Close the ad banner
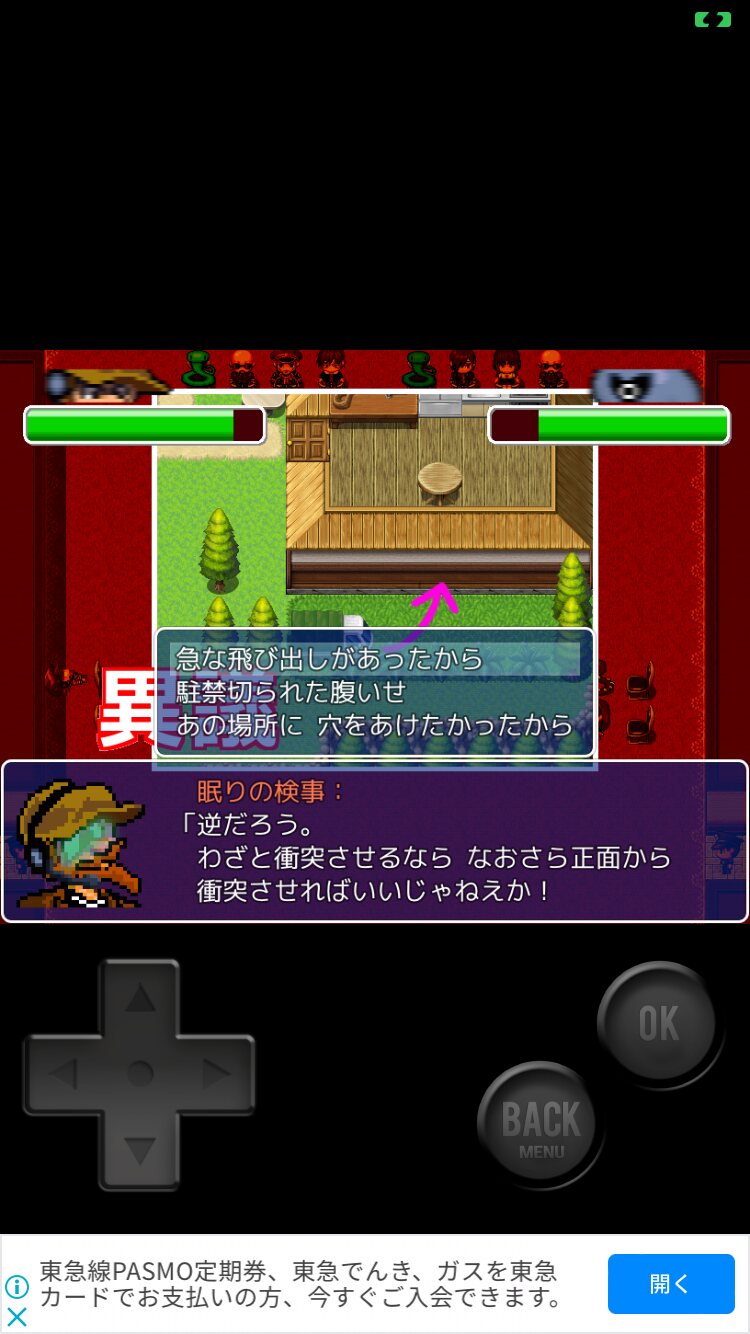The image size is (750, 1334). [x=17, y=1317]
